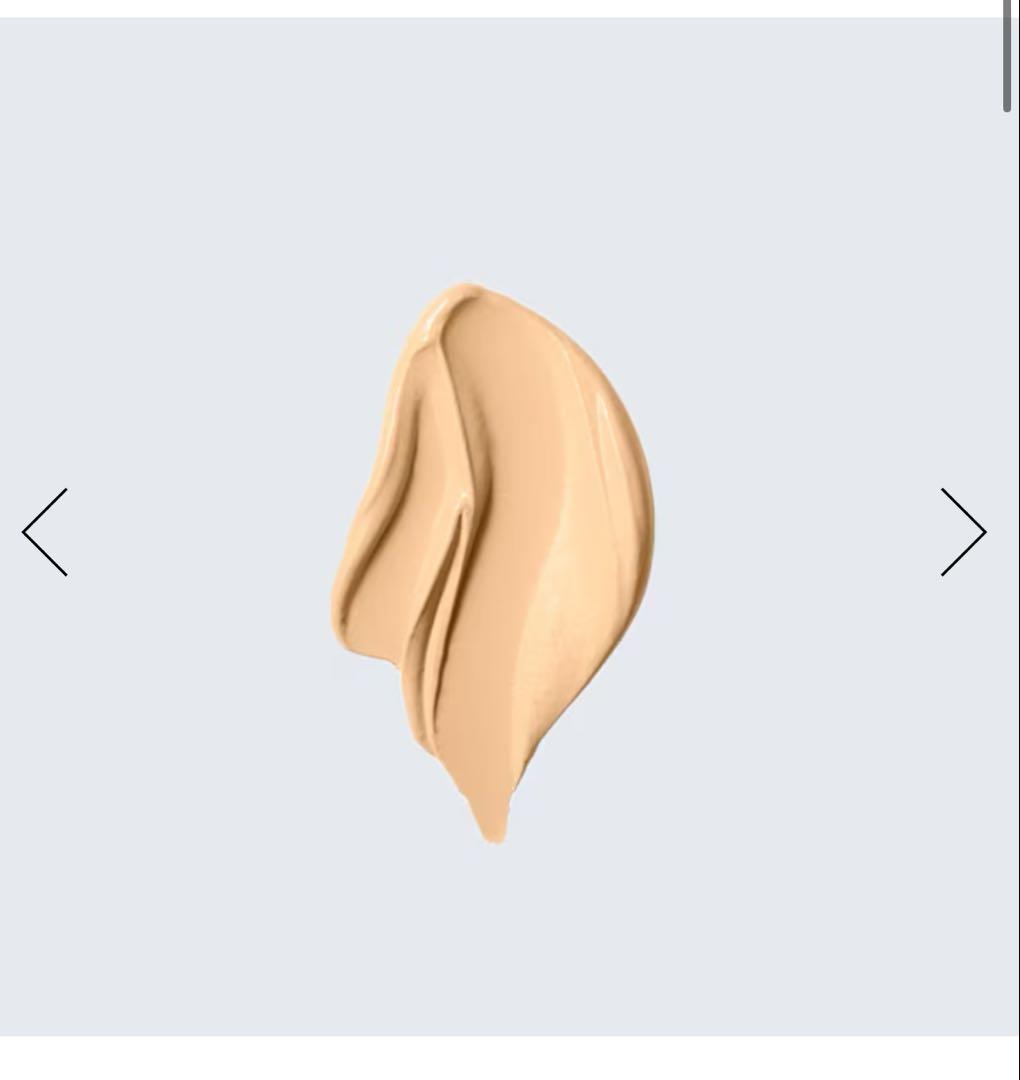Go to the previous product image

point(45,532)
